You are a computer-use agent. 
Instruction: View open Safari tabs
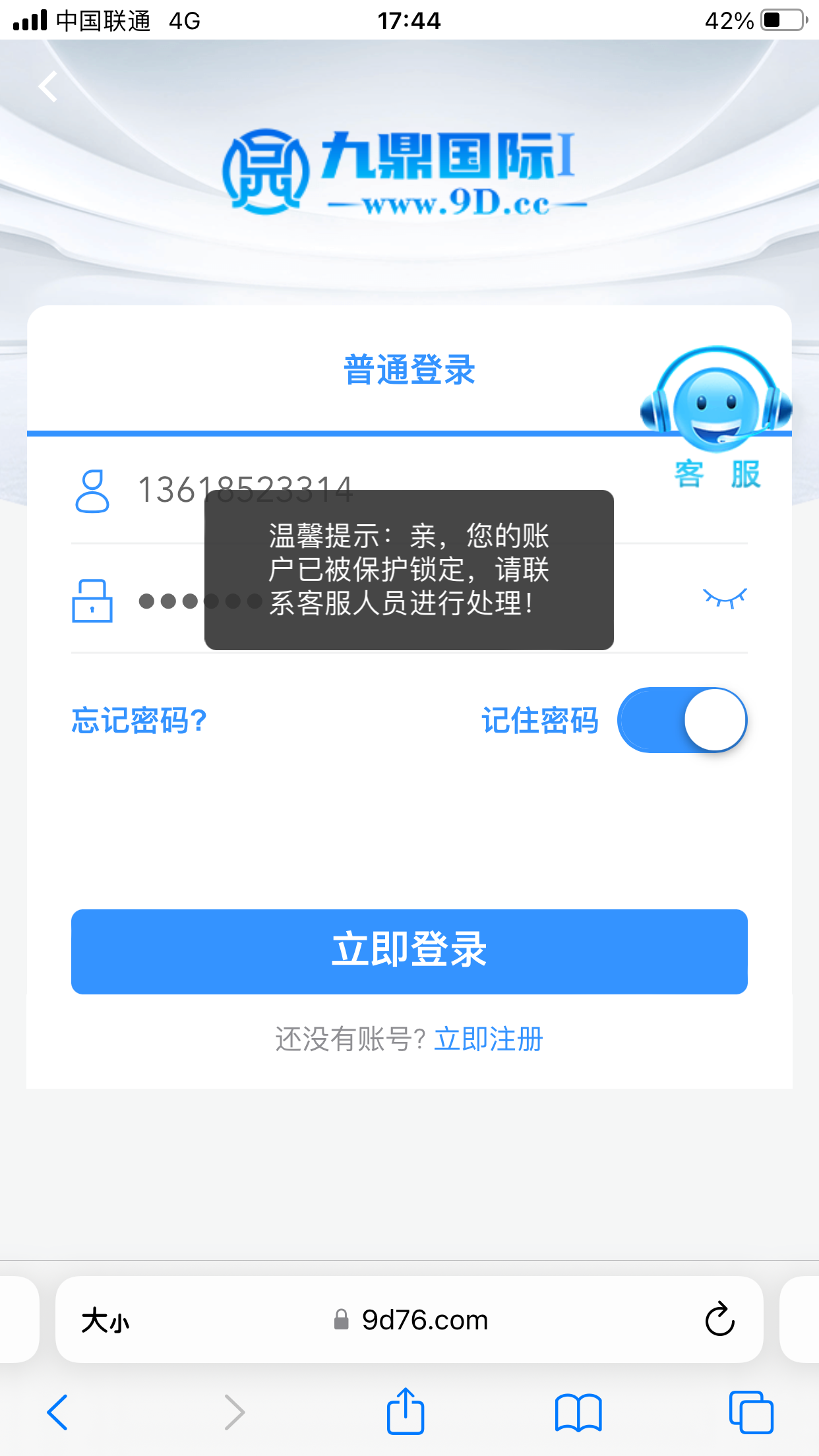point(750,1412)
